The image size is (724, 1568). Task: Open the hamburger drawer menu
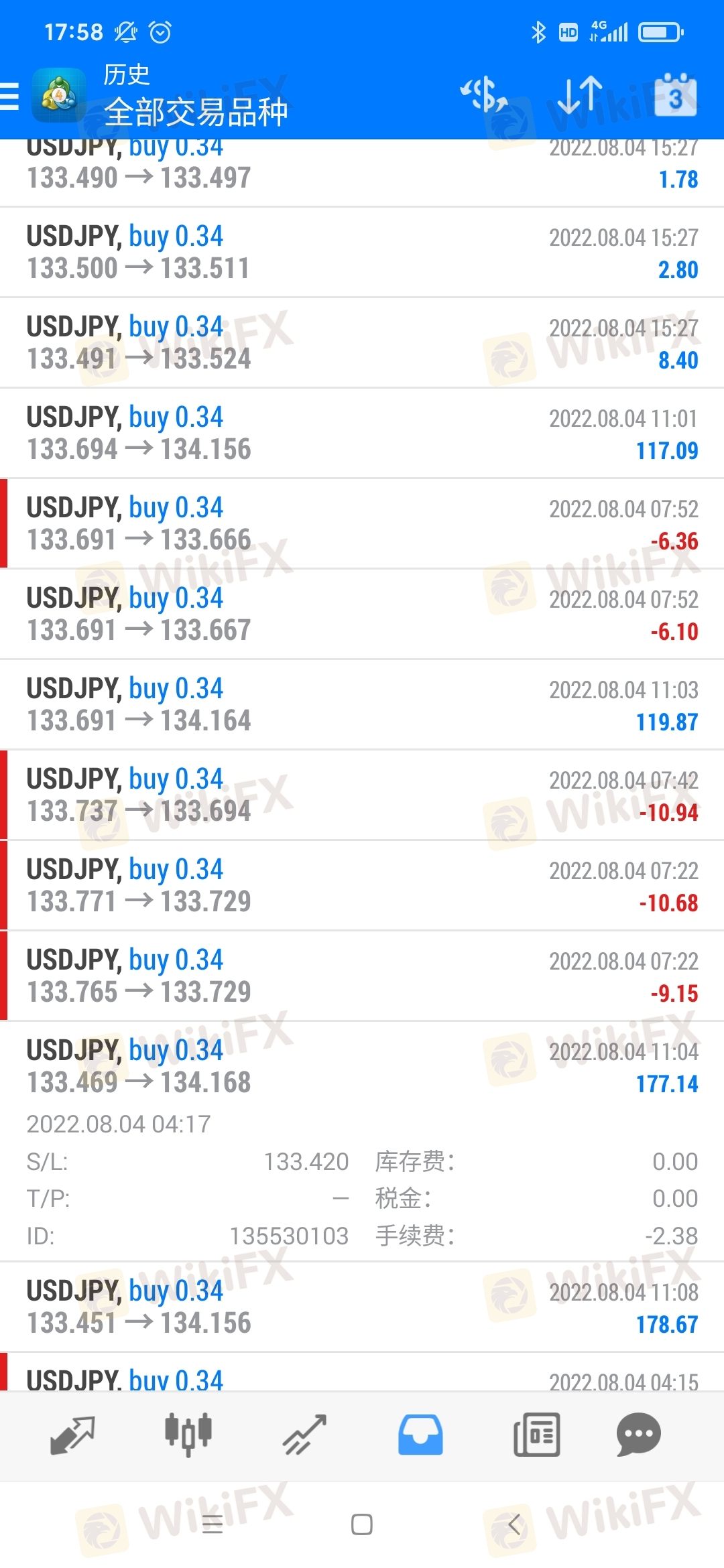[10, 96]
